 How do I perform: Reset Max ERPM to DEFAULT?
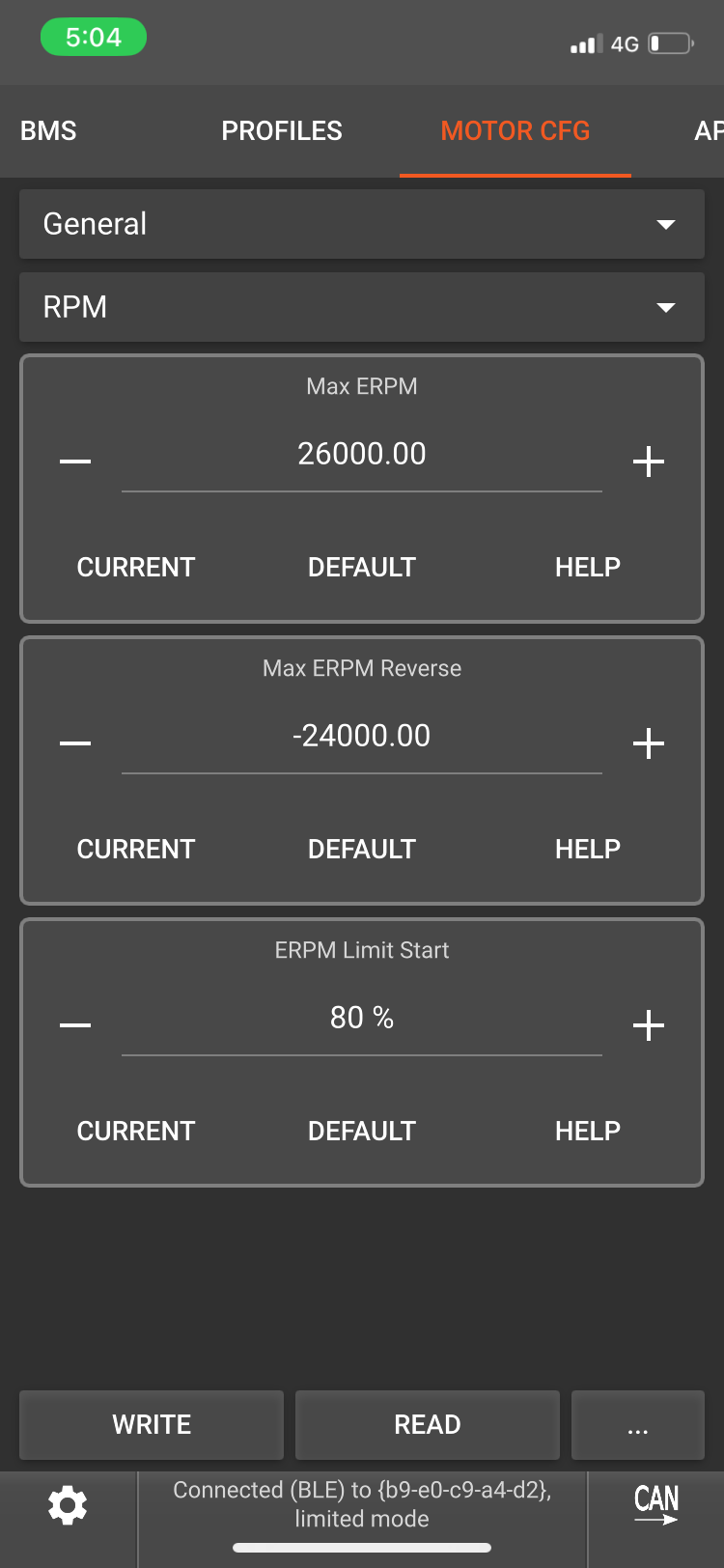point(362,568)
